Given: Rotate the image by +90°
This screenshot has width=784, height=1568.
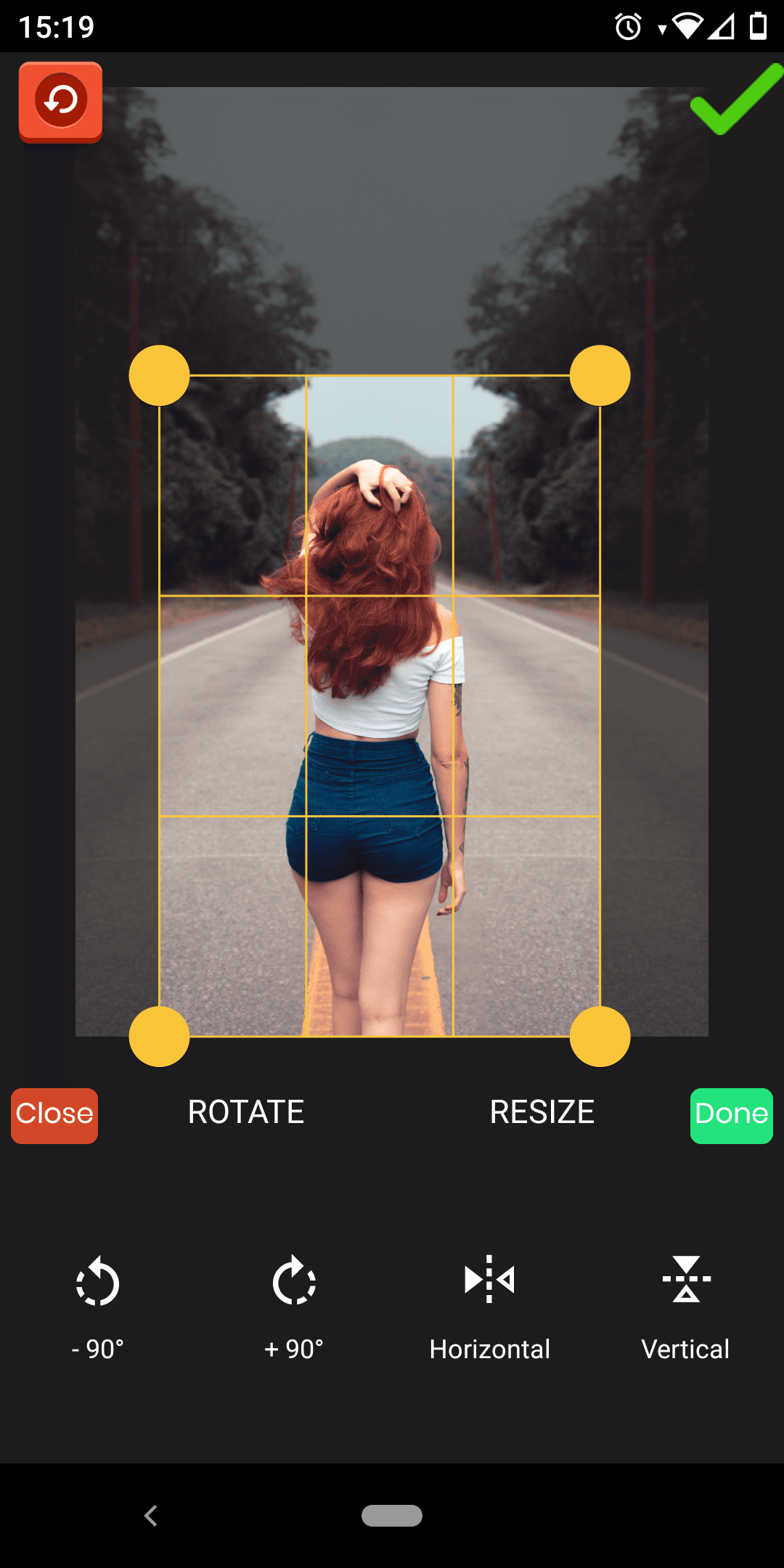Looking at the screenshot, I should click(x=294, y=1304).
